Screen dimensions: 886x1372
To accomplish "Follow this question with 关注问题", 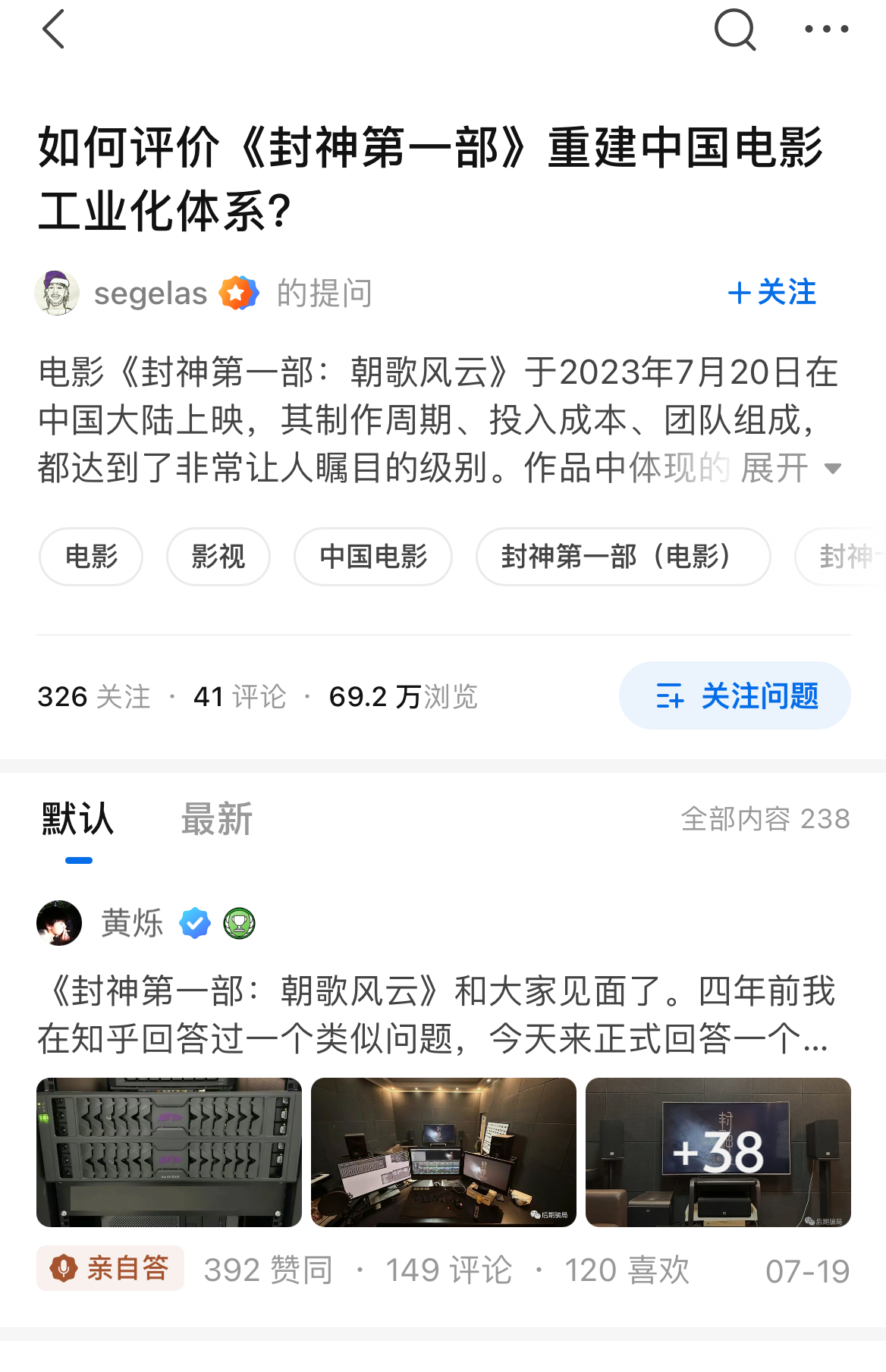I will [734, 695].
